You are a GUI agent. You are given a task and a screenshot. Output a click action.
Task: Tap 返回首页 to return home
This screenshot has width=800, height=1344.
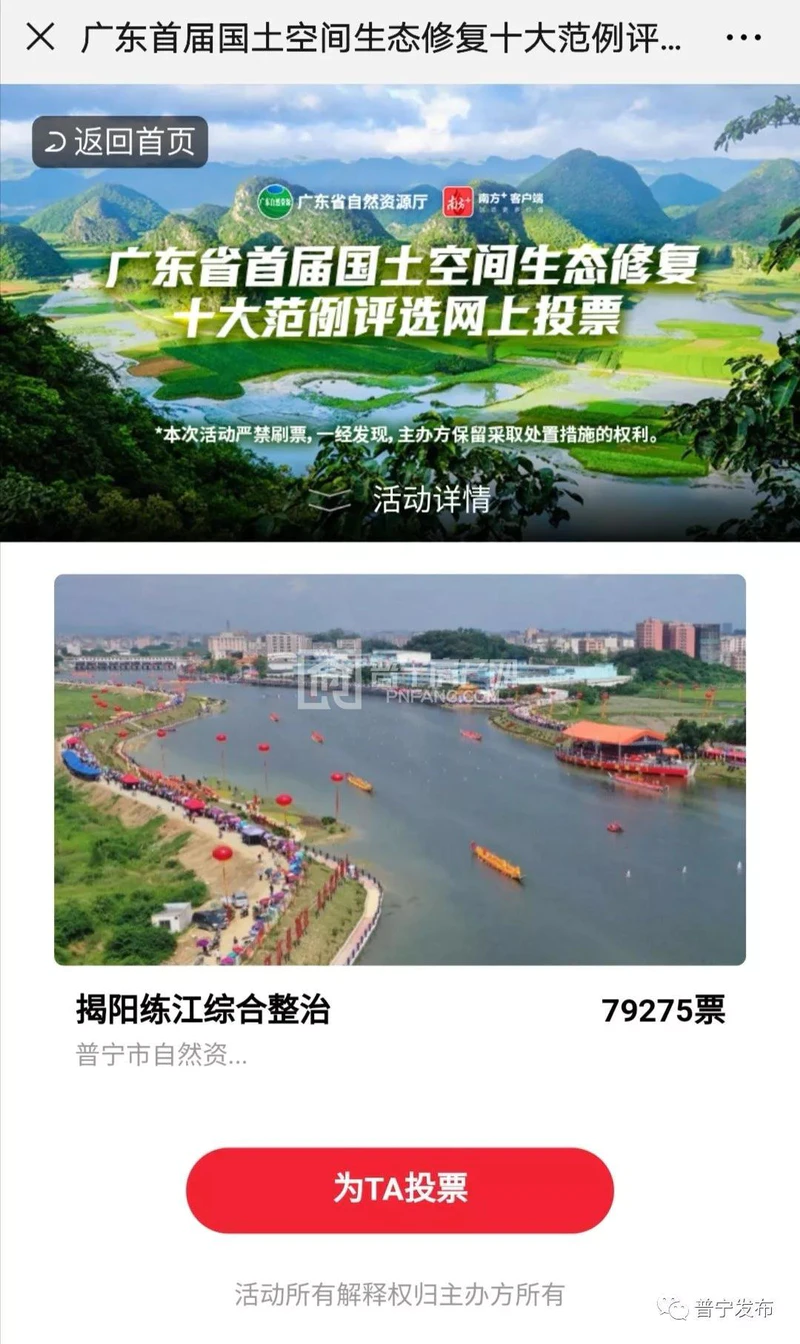click(x=120, y=142)
